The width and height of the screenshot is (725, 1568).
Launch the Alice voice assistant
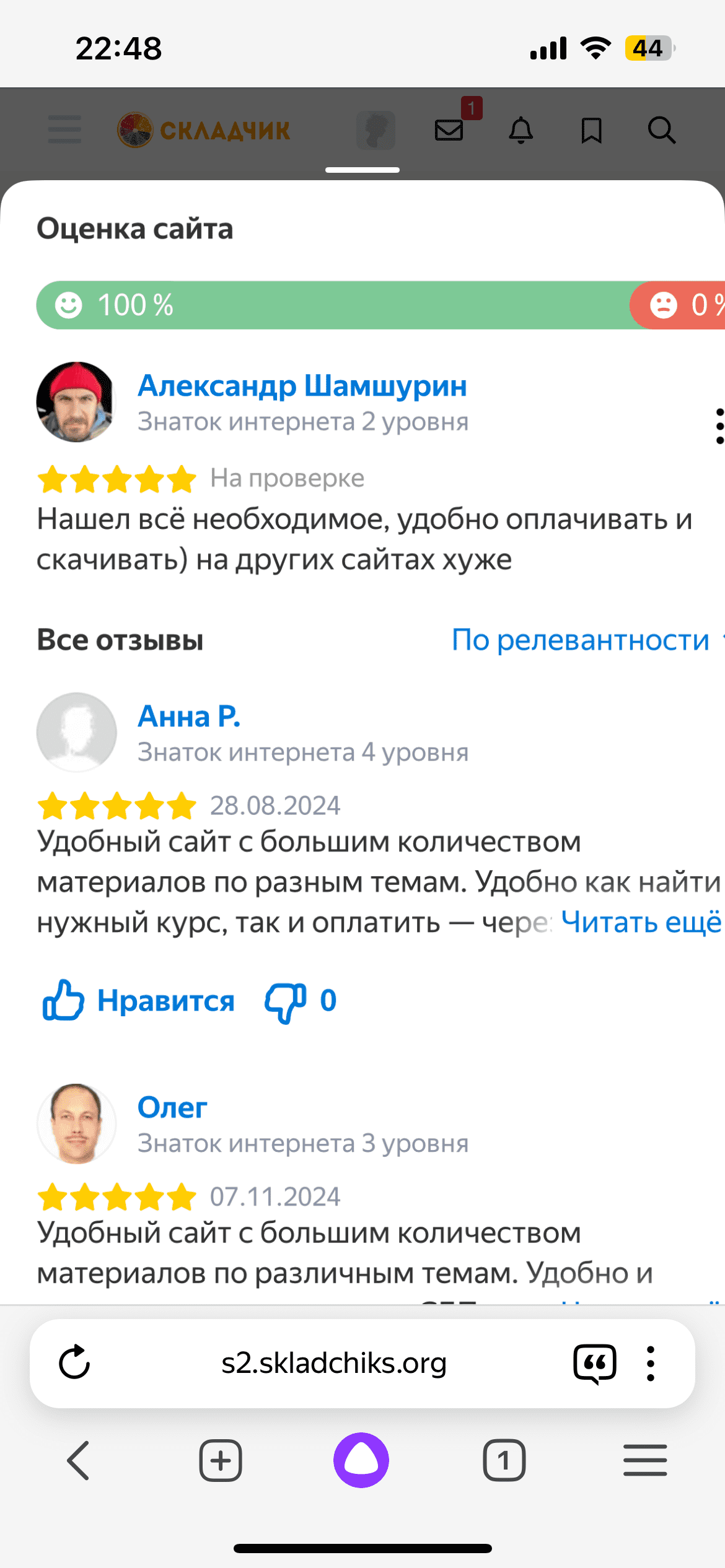(x=361, y=1460)
